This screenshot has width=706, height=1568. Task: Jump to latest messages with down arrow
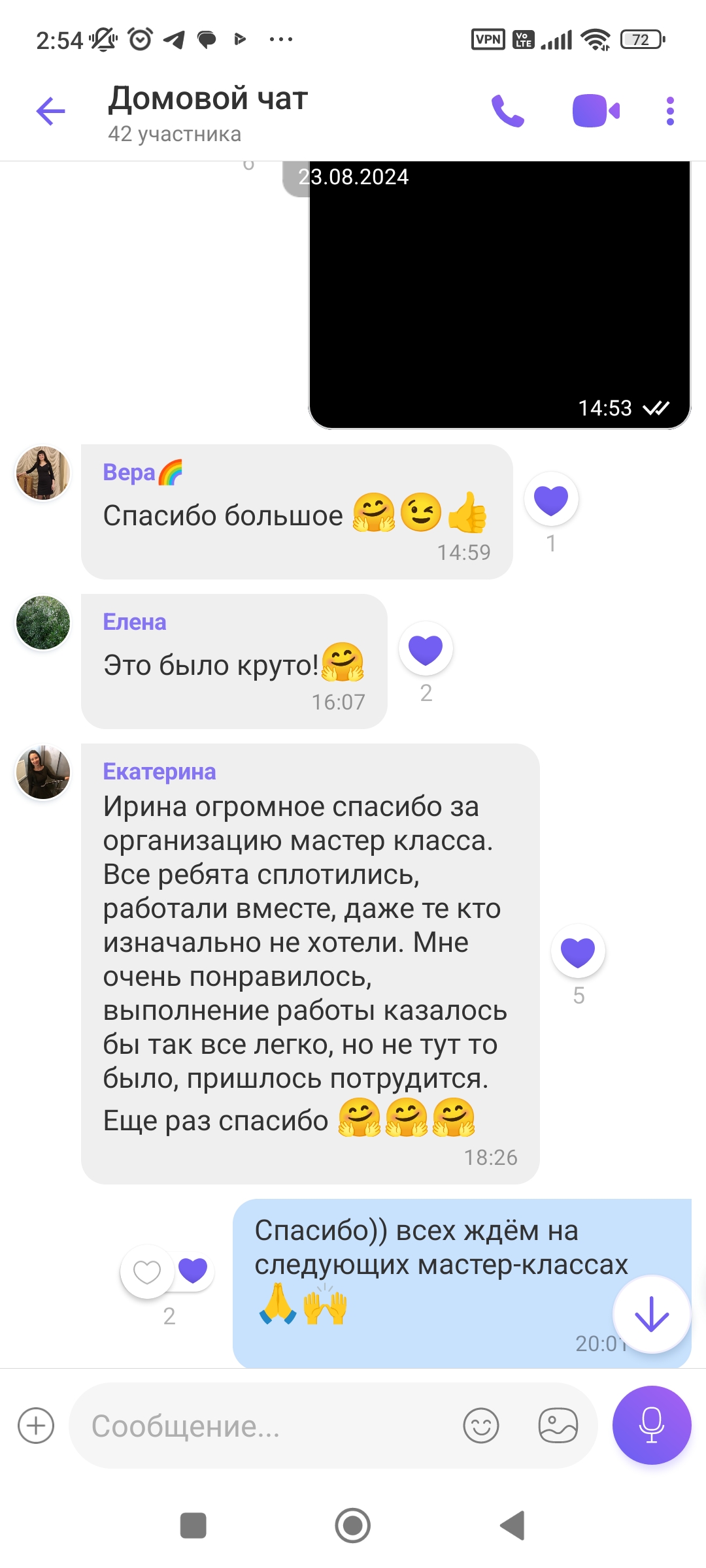pyautogui.click(x=652, y=1314)
